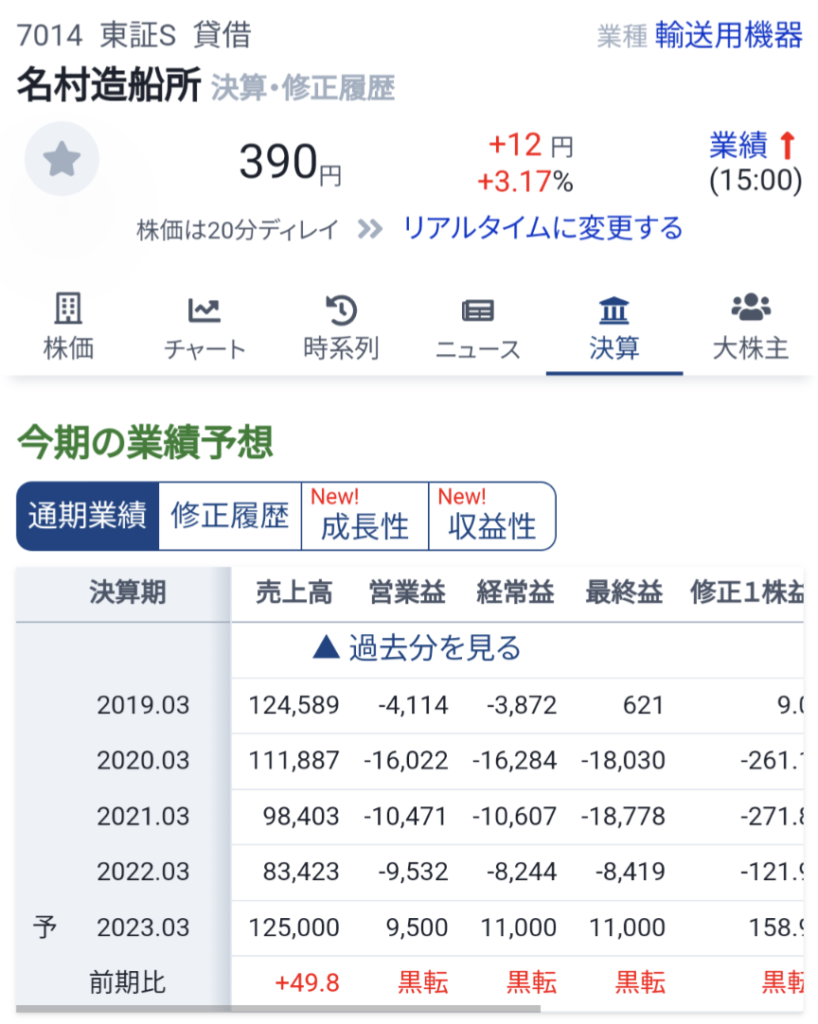Show the 収益性 view
Screen dimensions: 818x1024
[491, 516]
